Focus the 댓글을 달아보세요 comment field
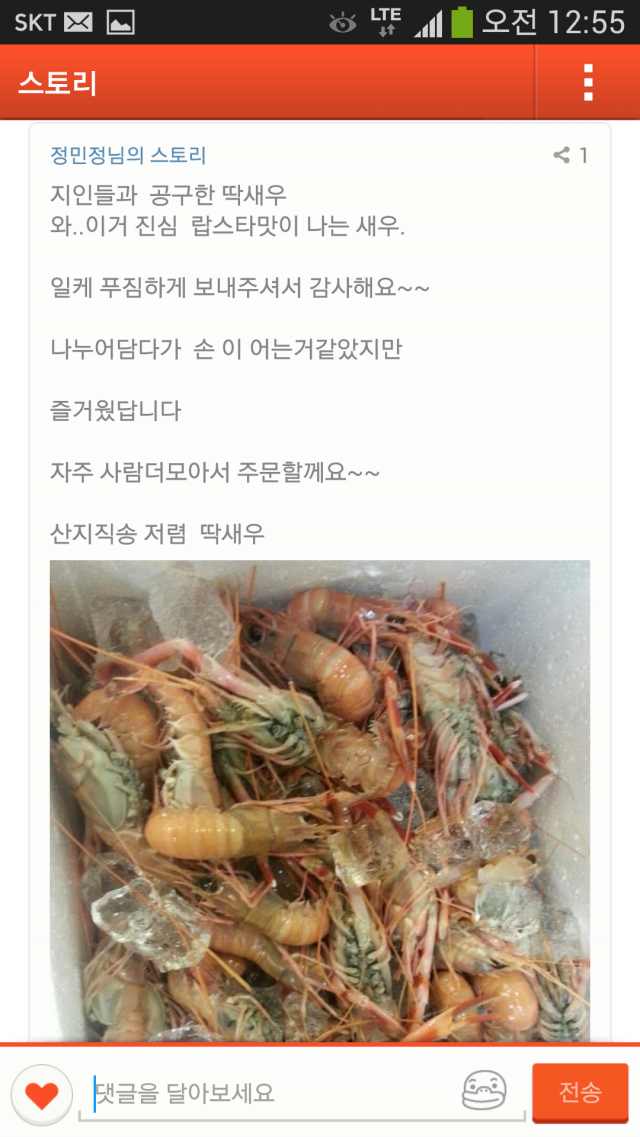This screenshot has height=1137, width=640. (x=270, y=1093)
